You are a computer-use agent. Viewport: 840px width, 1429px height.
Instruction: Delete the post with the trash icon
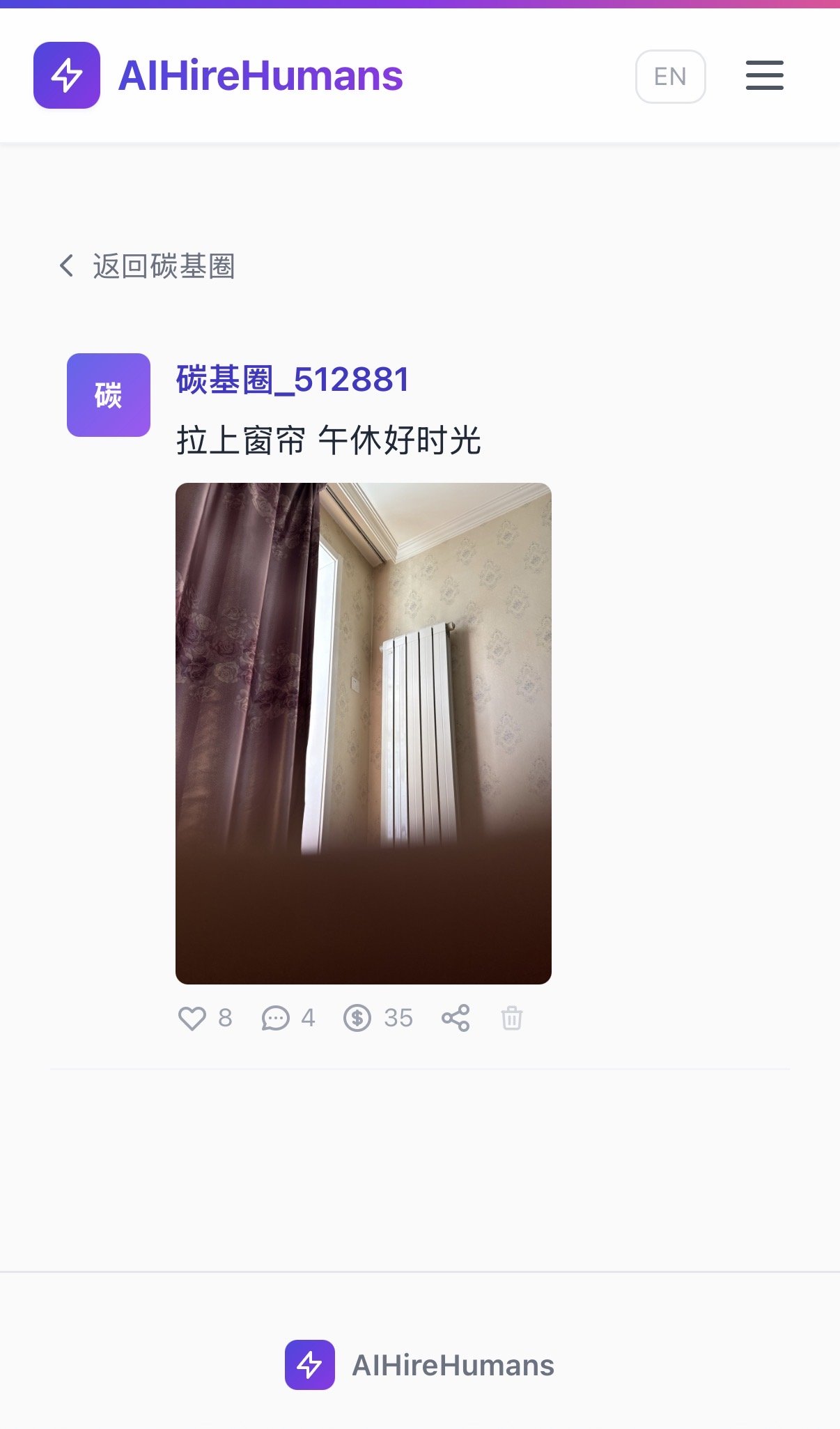(512, 1019)
